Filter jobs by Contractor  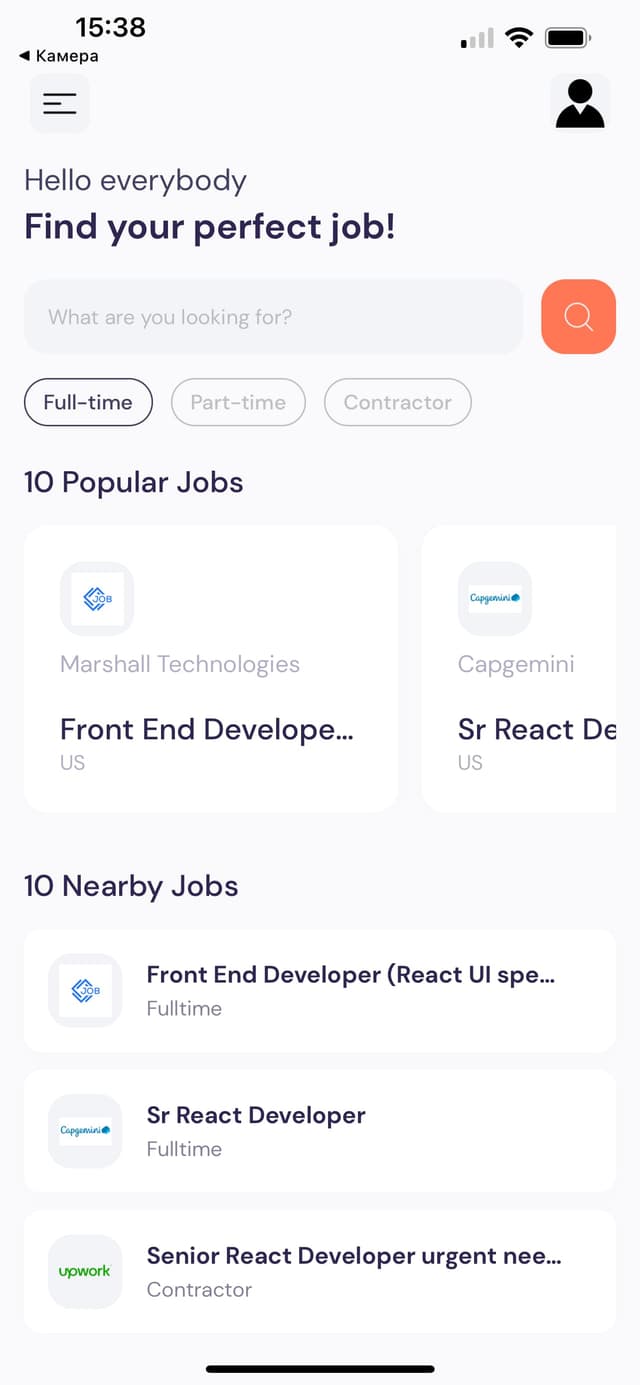pyautogui.click(x=397, y=402)
